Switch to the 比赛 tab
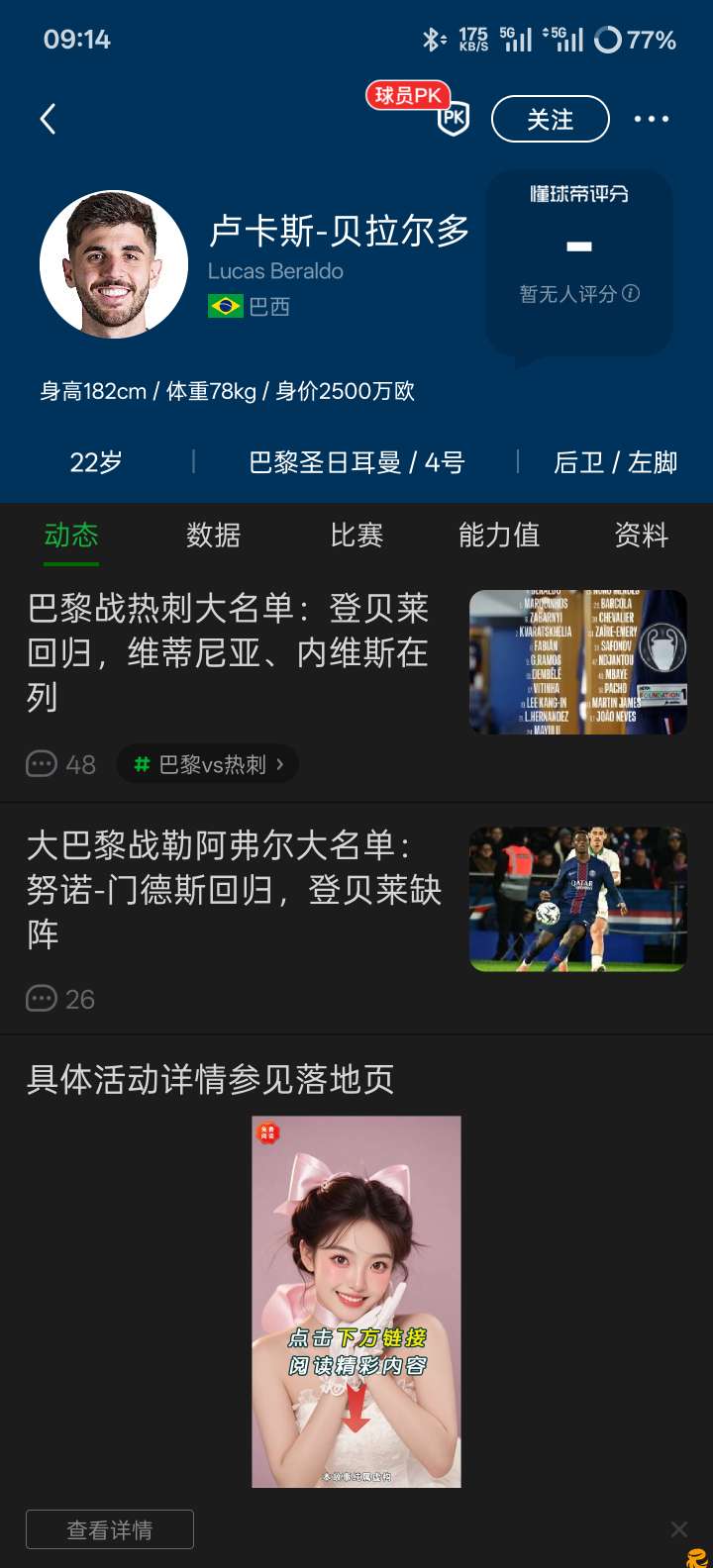The width and height of the screenshot is (713, 1568). click(x=356, y=536)
